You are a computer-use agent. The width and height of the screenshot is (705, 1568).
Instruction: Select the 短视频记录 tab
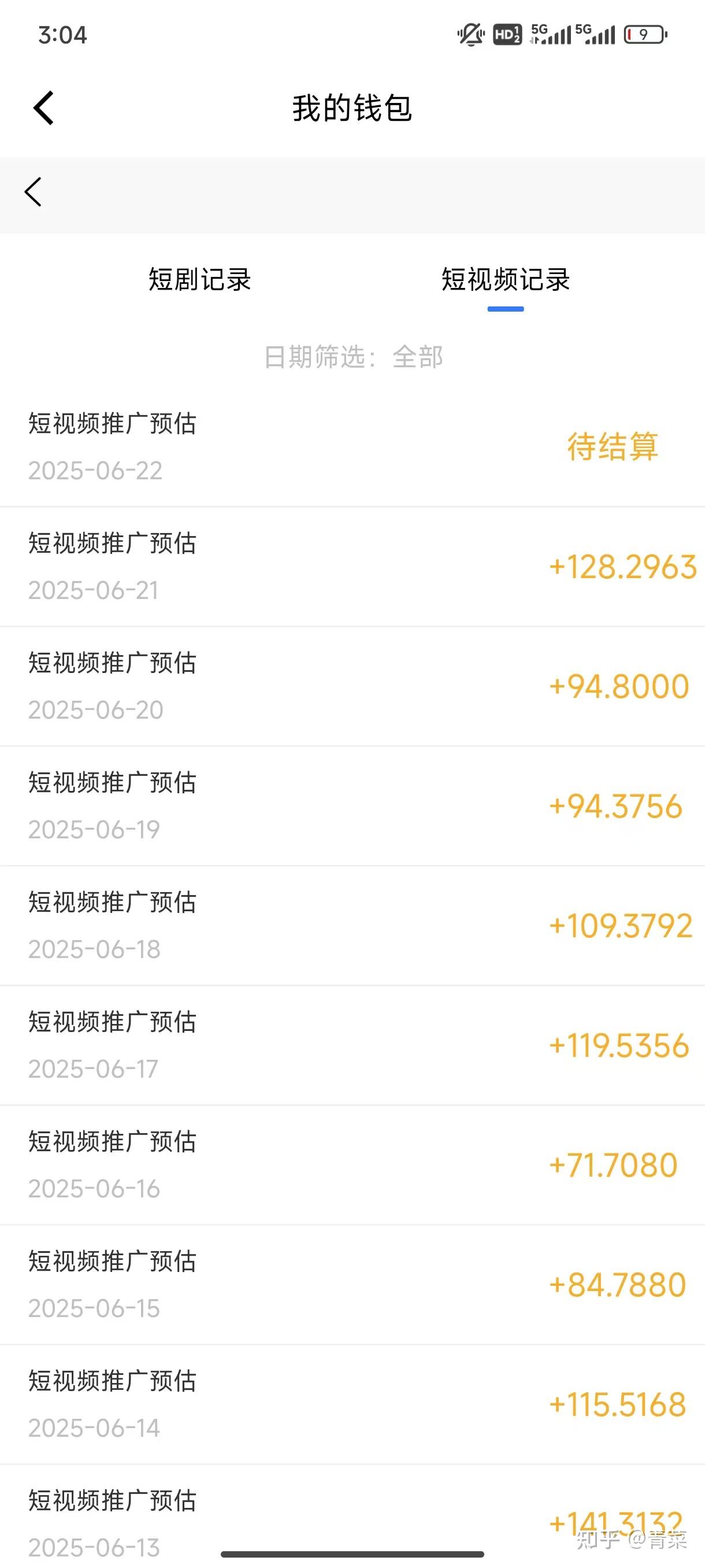point(505,280)
